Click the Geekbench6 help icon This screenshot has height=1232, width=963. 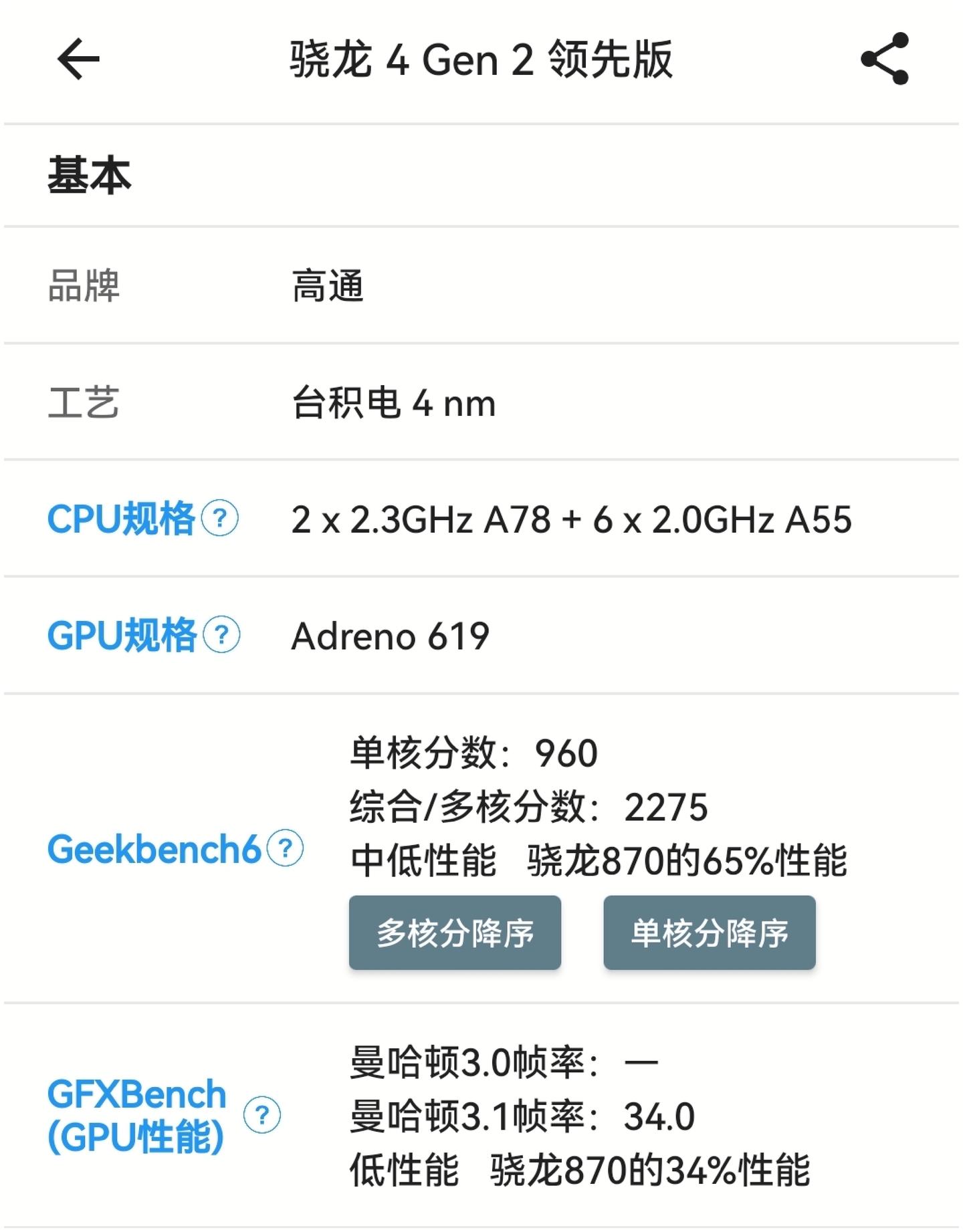pyautogui.click(x=284, y=850)
